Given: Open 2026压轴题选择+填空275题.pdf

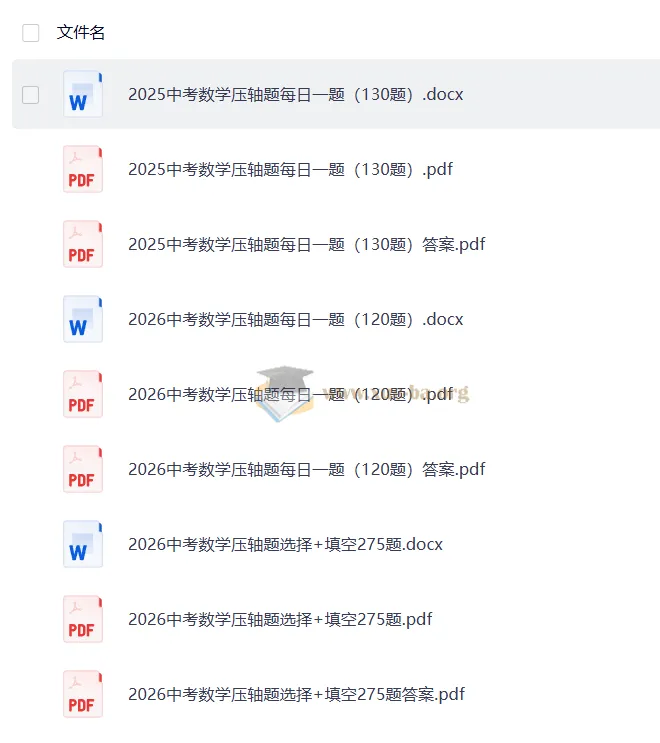Looking at the screenshot, I should point(280,619).
